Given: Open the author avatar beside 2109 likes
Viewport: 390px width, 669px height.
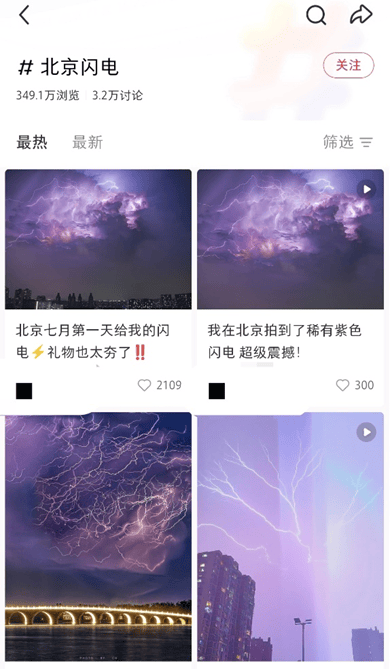Looking at the screenshot, I should point(24,391).
